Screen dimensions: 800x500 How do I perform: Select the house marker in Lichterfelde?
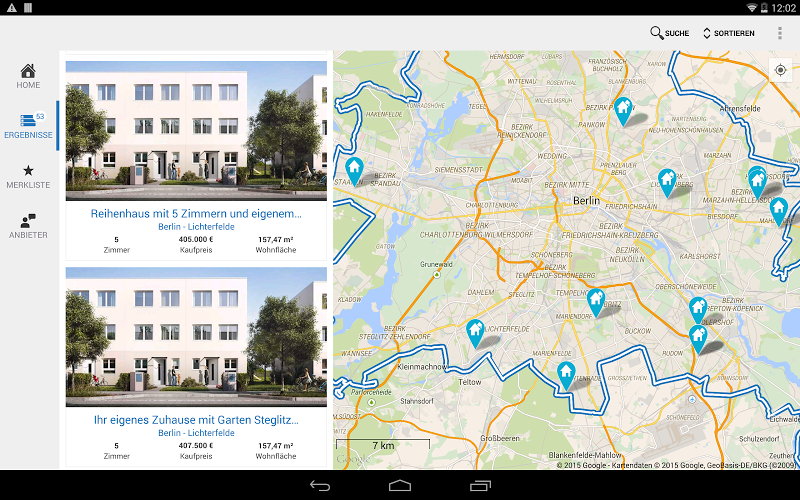[x=475, y=330]
